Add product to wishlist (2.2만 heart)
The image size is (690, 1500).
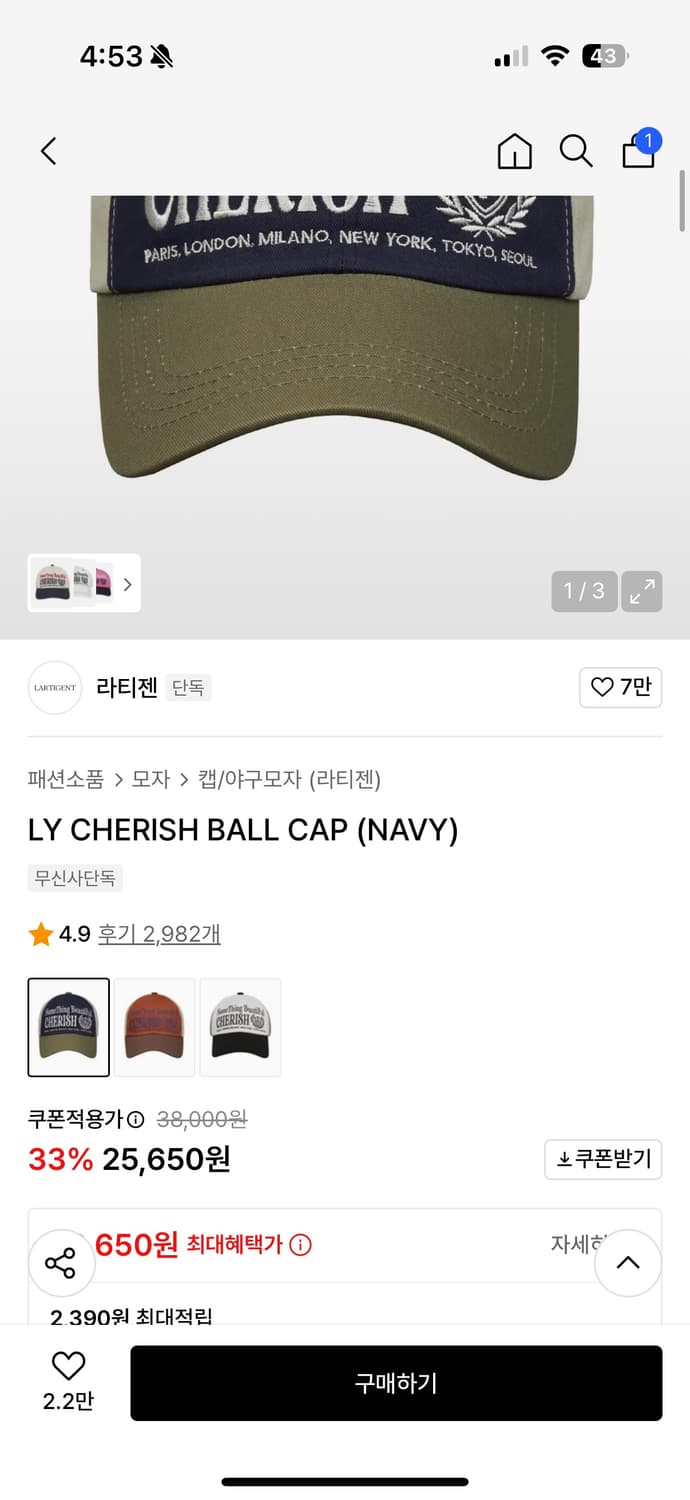[68, 1381]
